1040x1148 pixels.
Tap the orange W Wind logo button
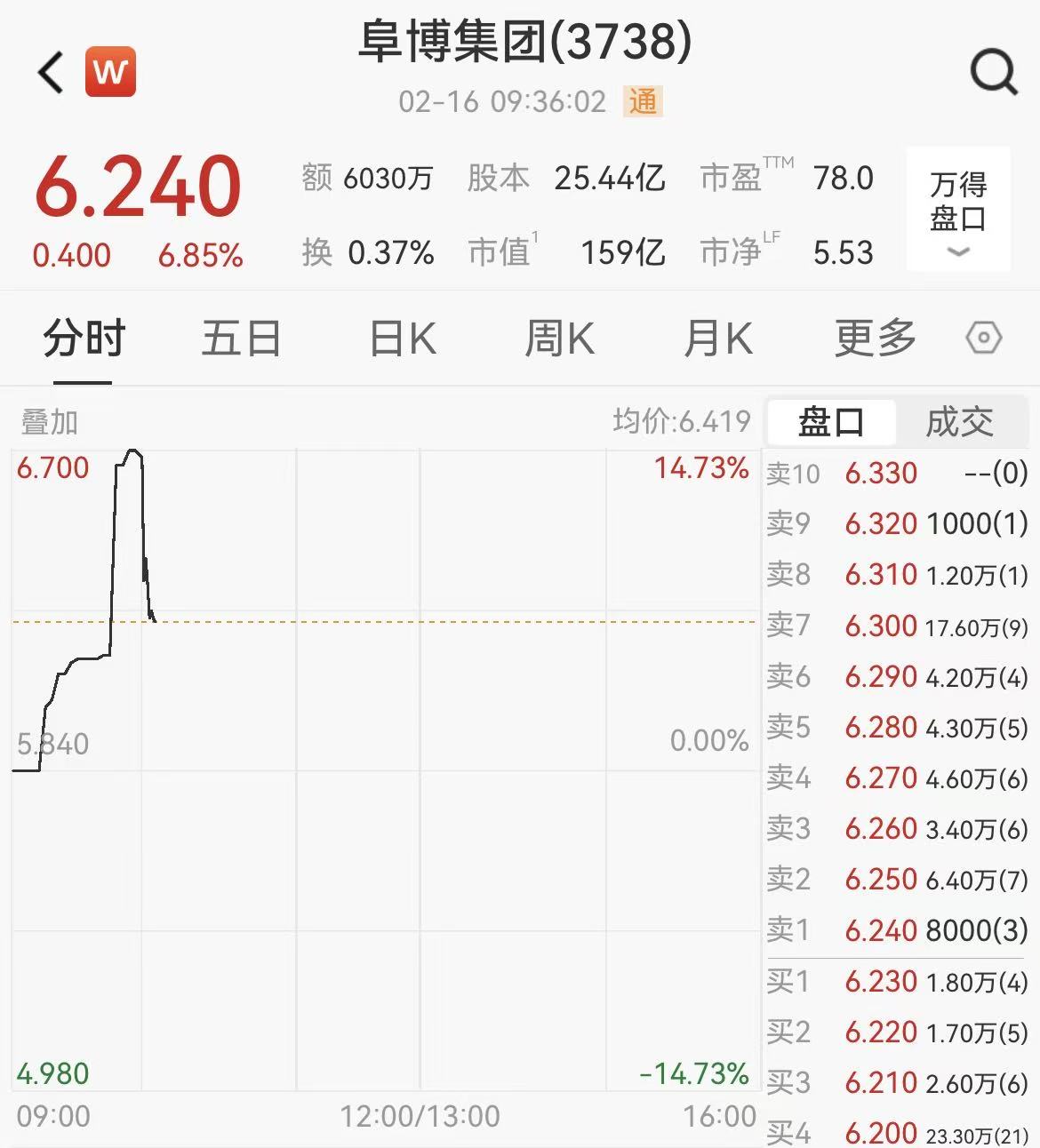click(110, 72)
